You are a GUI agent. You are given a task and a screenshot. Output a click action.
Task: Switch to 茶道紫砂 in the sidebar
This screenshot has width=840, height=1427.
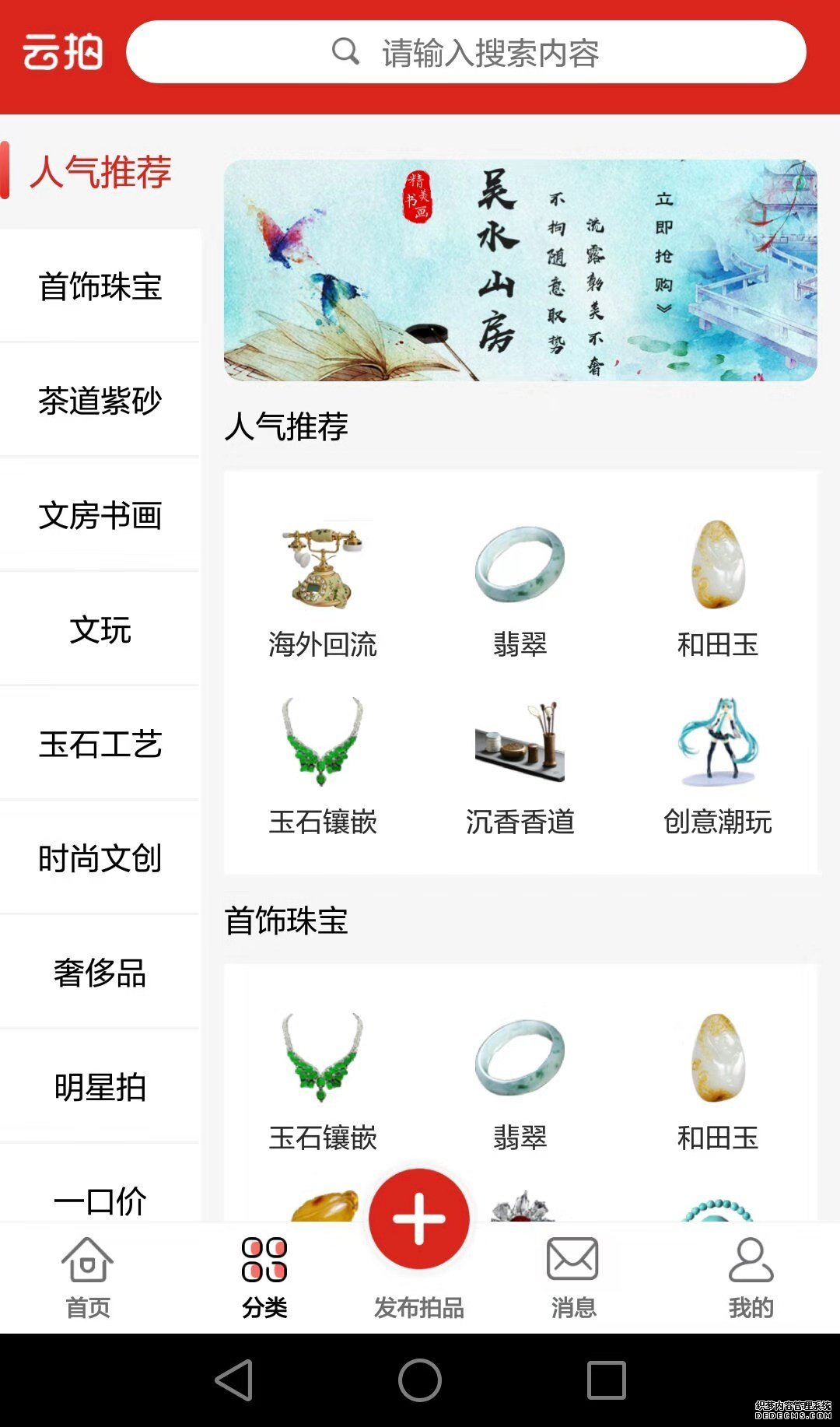[100, 401]
